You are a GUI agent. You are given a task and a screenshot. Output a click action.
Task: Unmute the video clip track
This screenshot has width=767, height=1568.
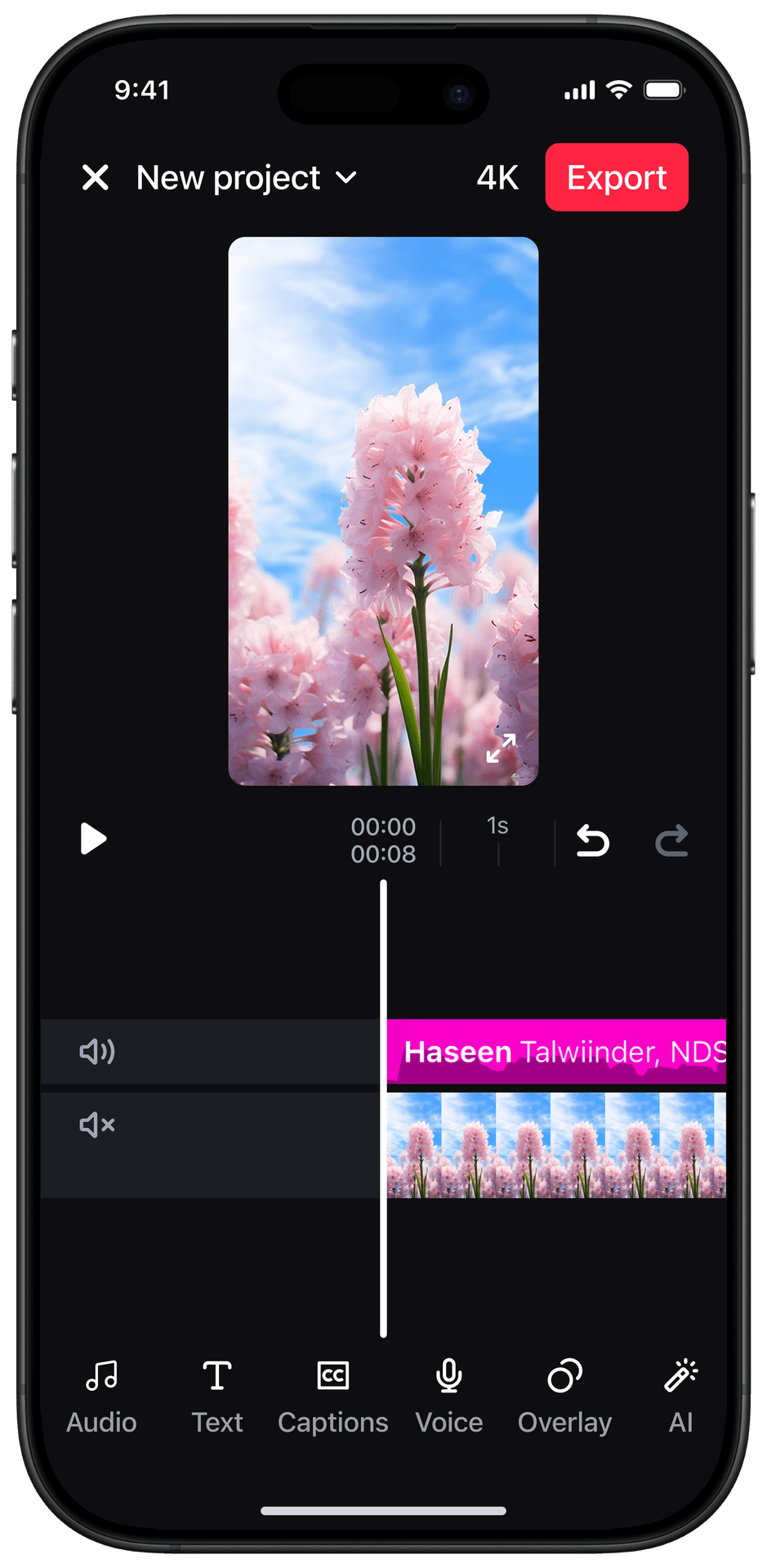[97, 1125]
